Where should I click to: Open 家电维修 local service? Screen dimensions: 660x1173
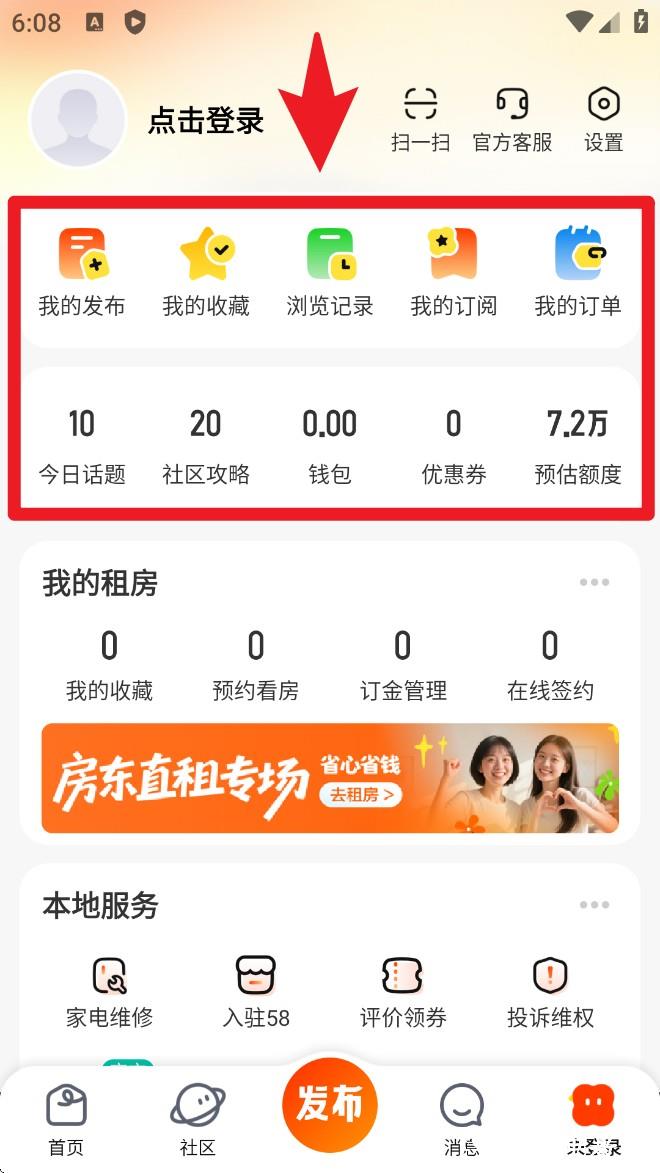click(109, 993)
